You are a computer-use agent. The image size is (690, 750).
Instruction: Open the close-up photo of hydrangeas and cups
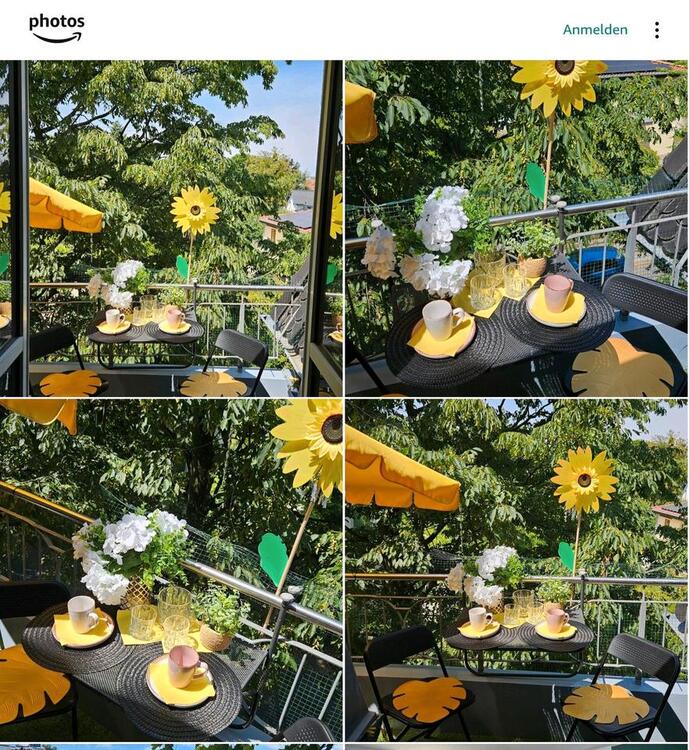click(516, 228)
